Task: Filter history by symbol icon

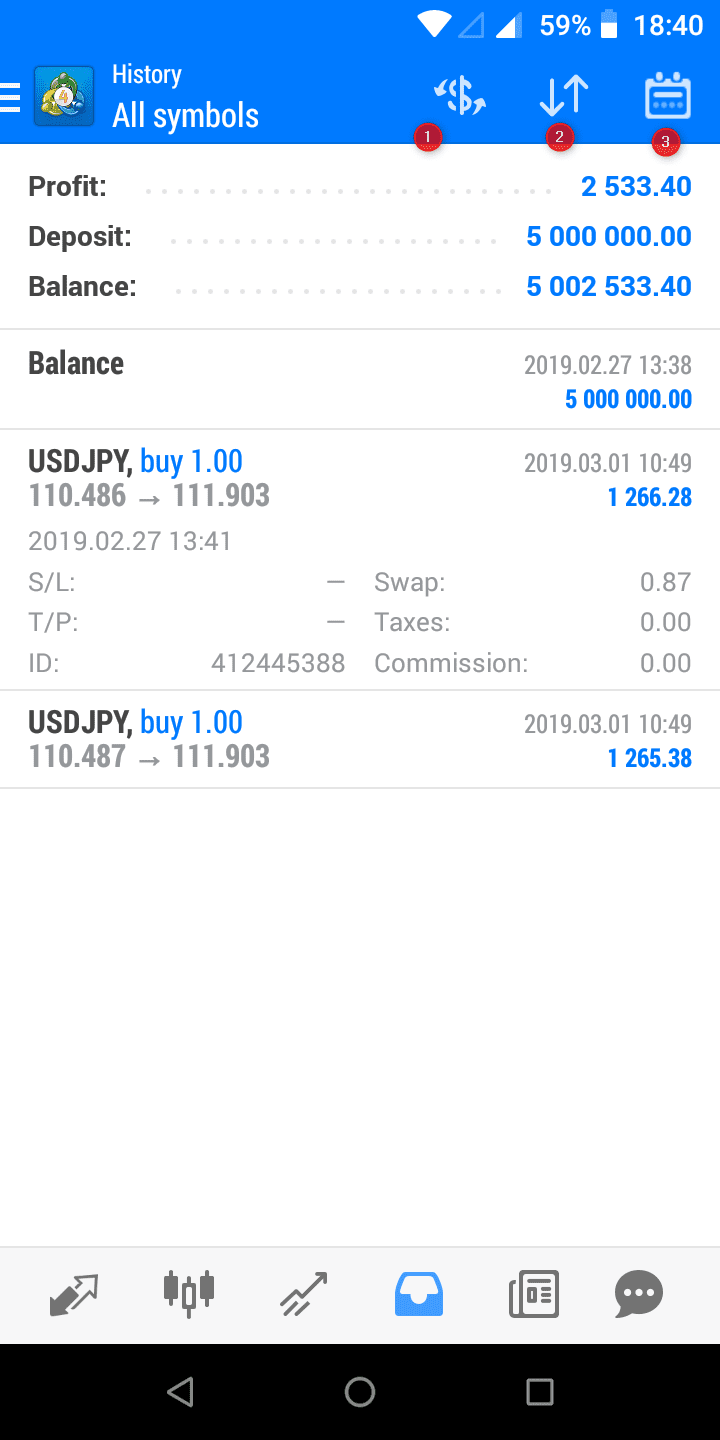Action: [460, 97]
